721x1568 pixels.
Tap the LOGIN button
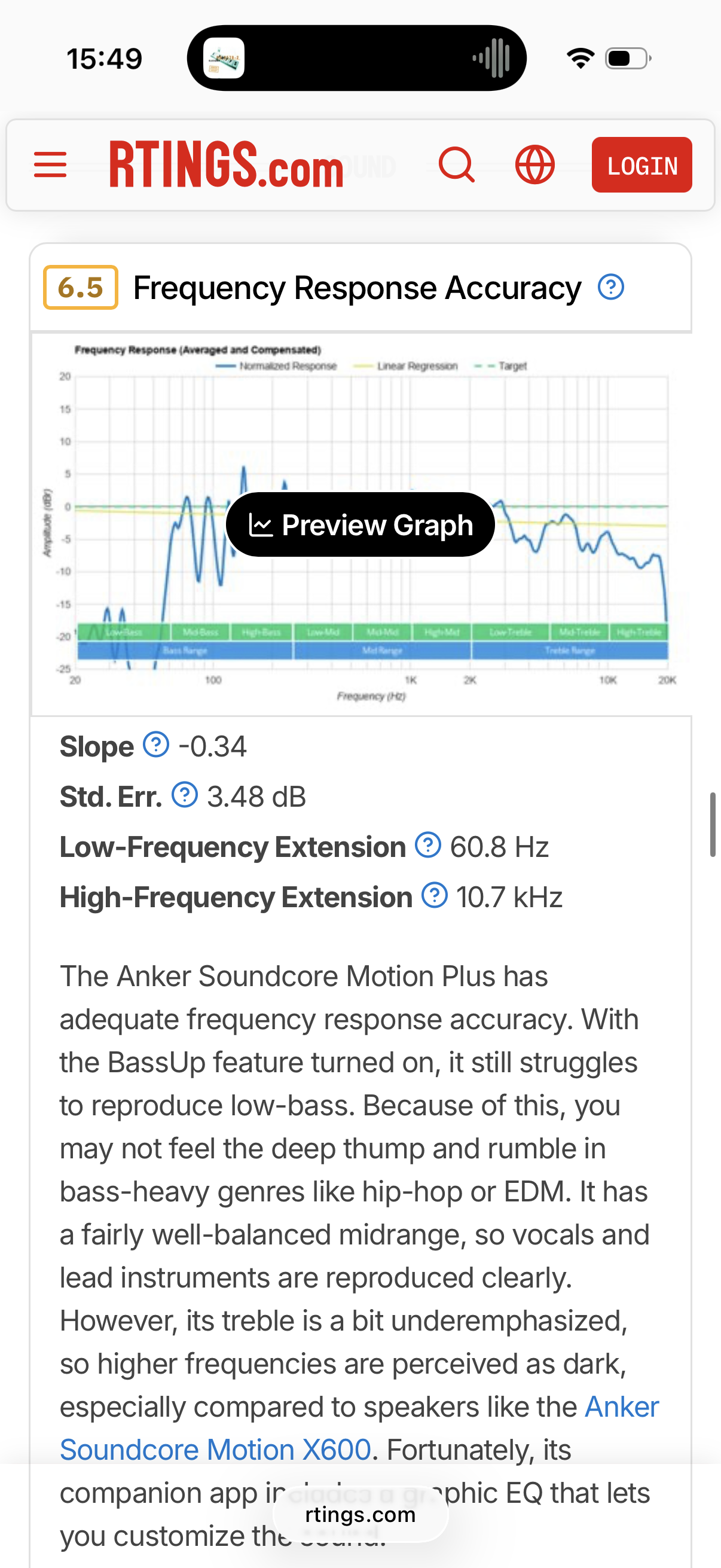641,165
